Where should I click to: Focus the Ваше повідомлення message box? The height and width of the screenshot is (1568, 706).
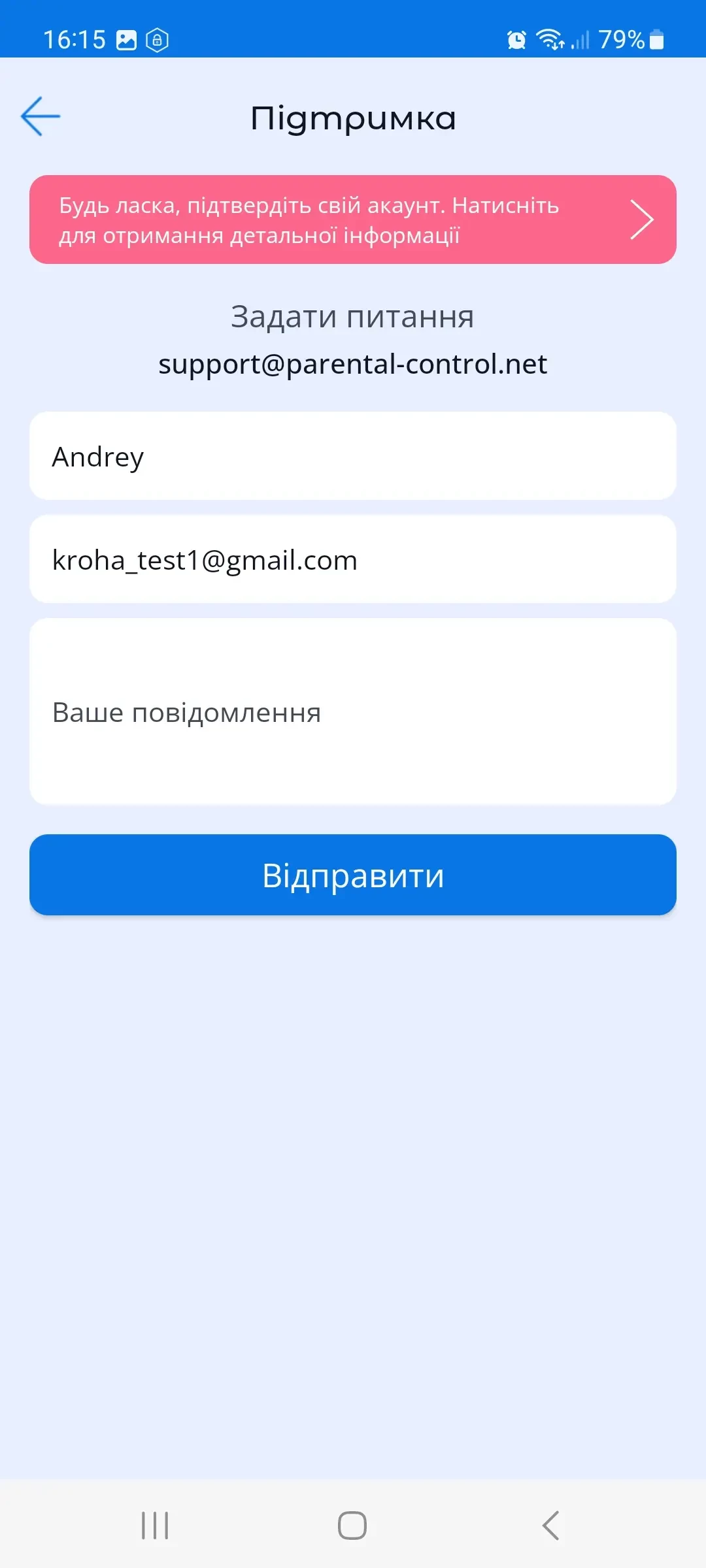pyautogui.click(x=353, y=711)
